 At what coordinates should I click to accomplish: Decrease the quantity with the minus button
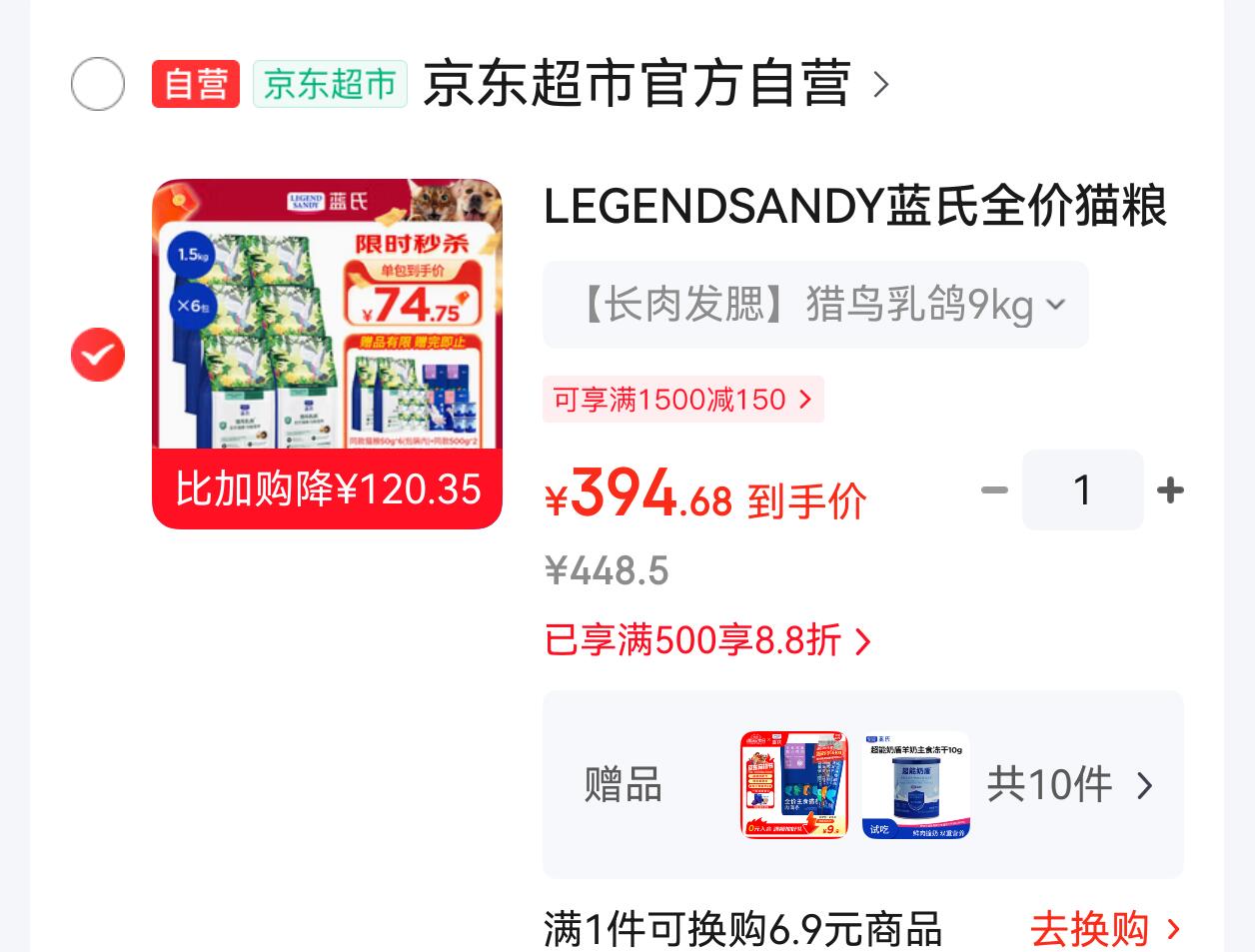[x=994, y=489]
